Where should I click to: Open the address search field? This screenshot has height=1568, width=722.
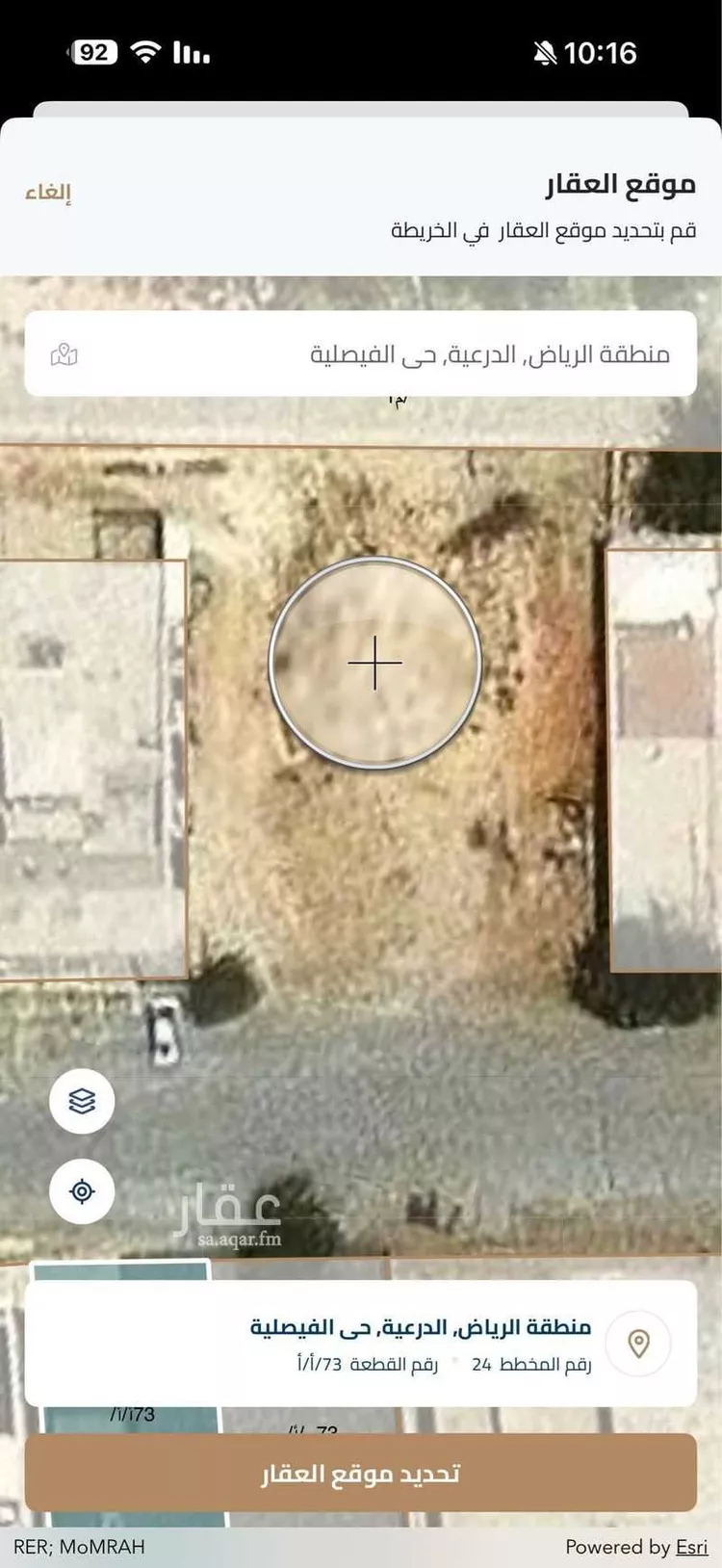(x=360, y=354)
